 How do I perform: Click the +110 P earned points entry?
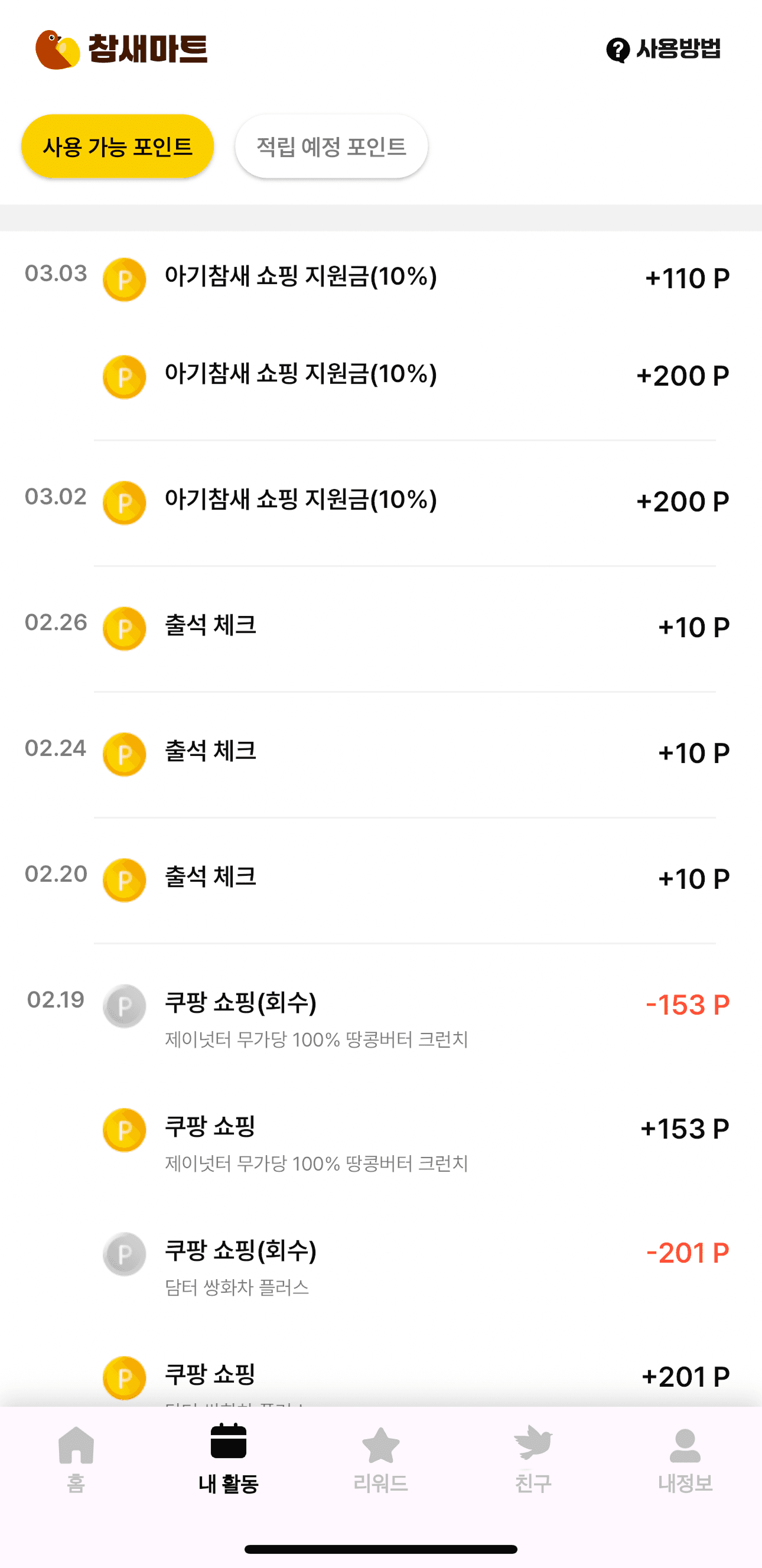pos(685,278)
